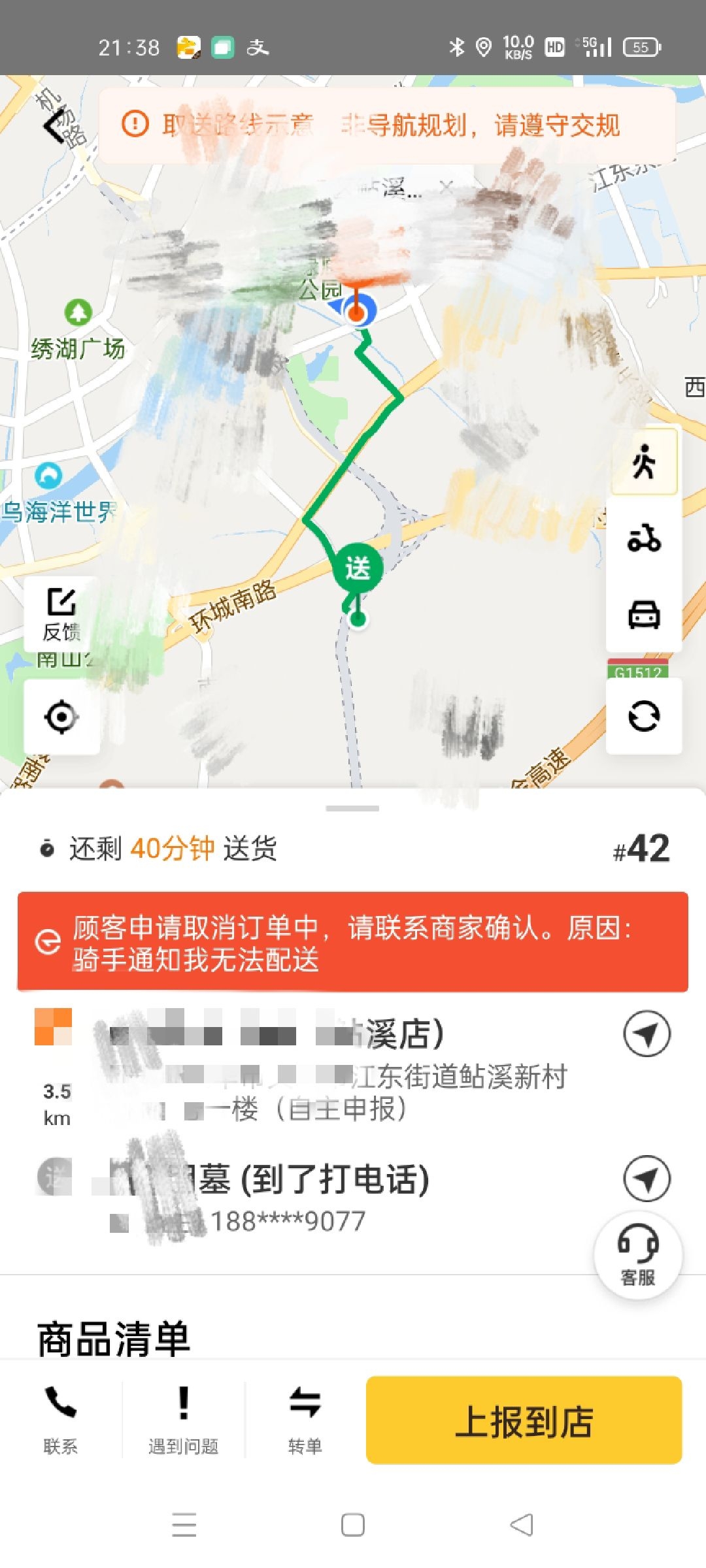This screenshot has height=1568, width=706.
Task: Open the red order cancellation request banner
Action: pyautogui.click(x=353, y=942)
